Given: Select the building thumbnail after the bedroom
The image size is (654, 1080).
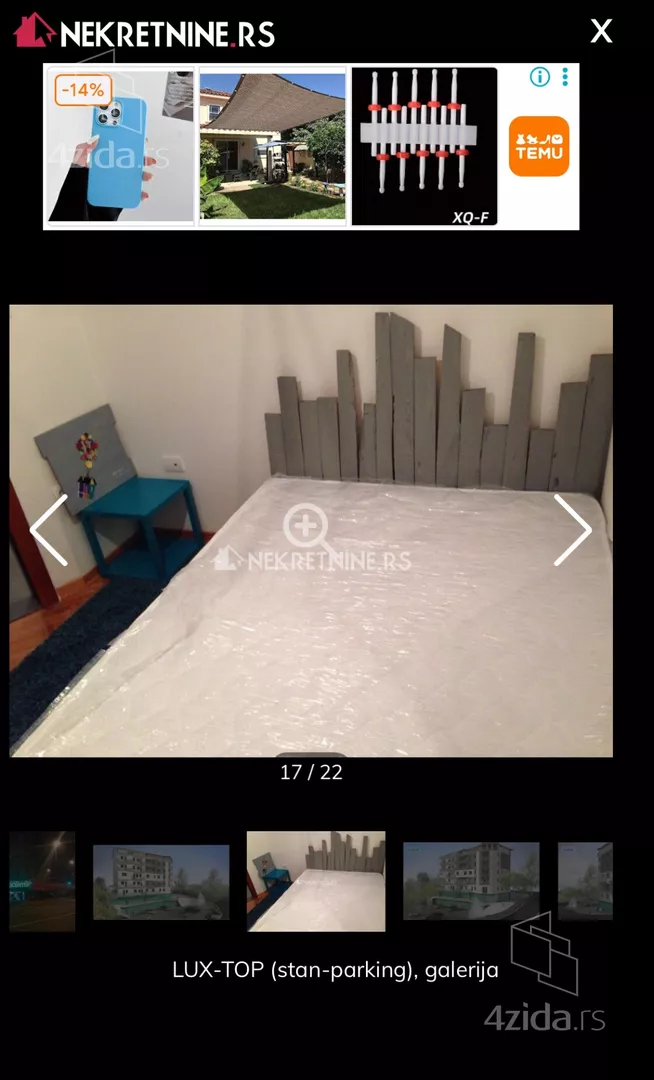Looking at the screenshot, I should tap(471, 881).
